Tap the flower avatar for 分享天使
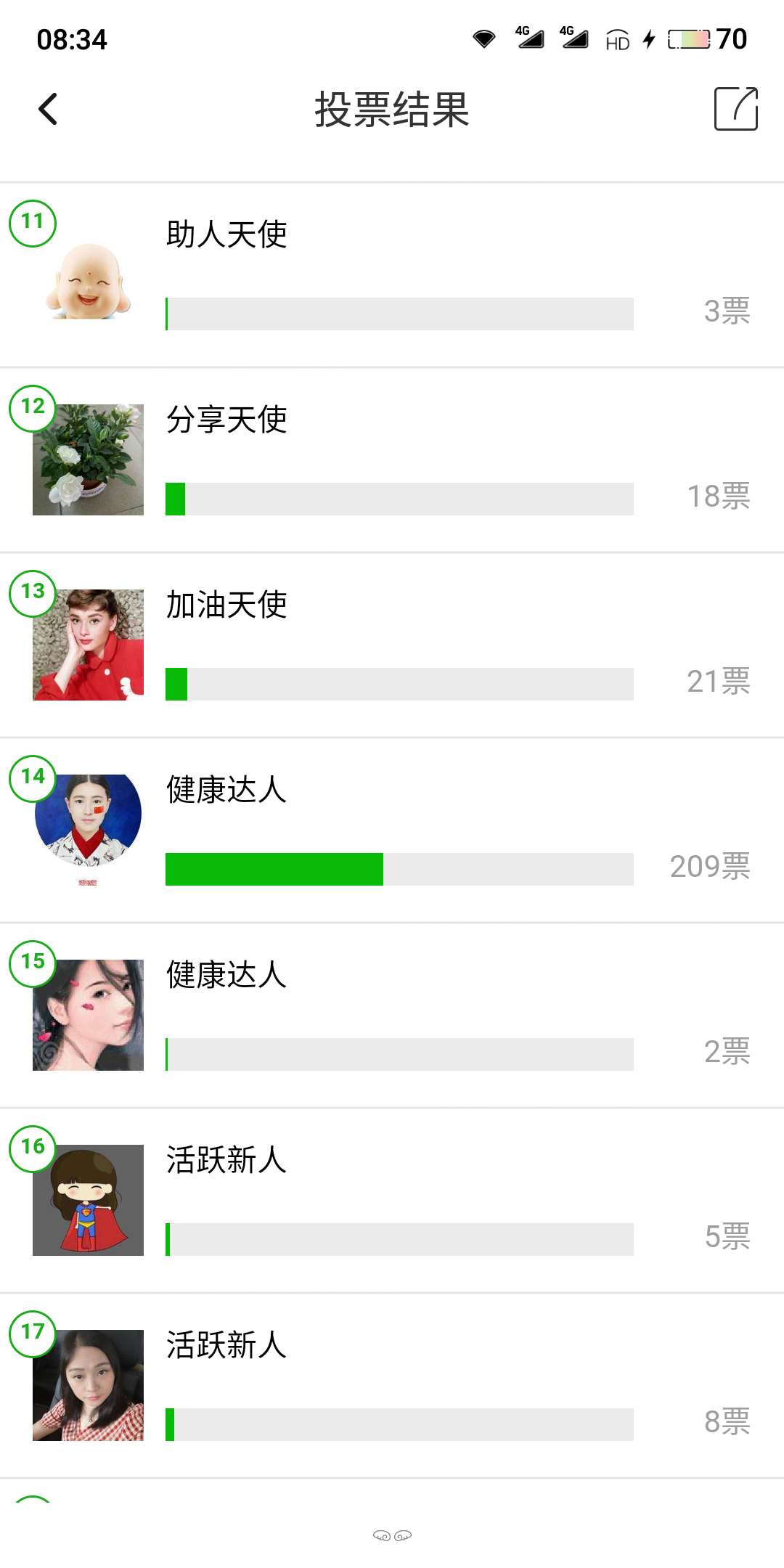This screenshot has height=1568, width=784. coord(87,457)
